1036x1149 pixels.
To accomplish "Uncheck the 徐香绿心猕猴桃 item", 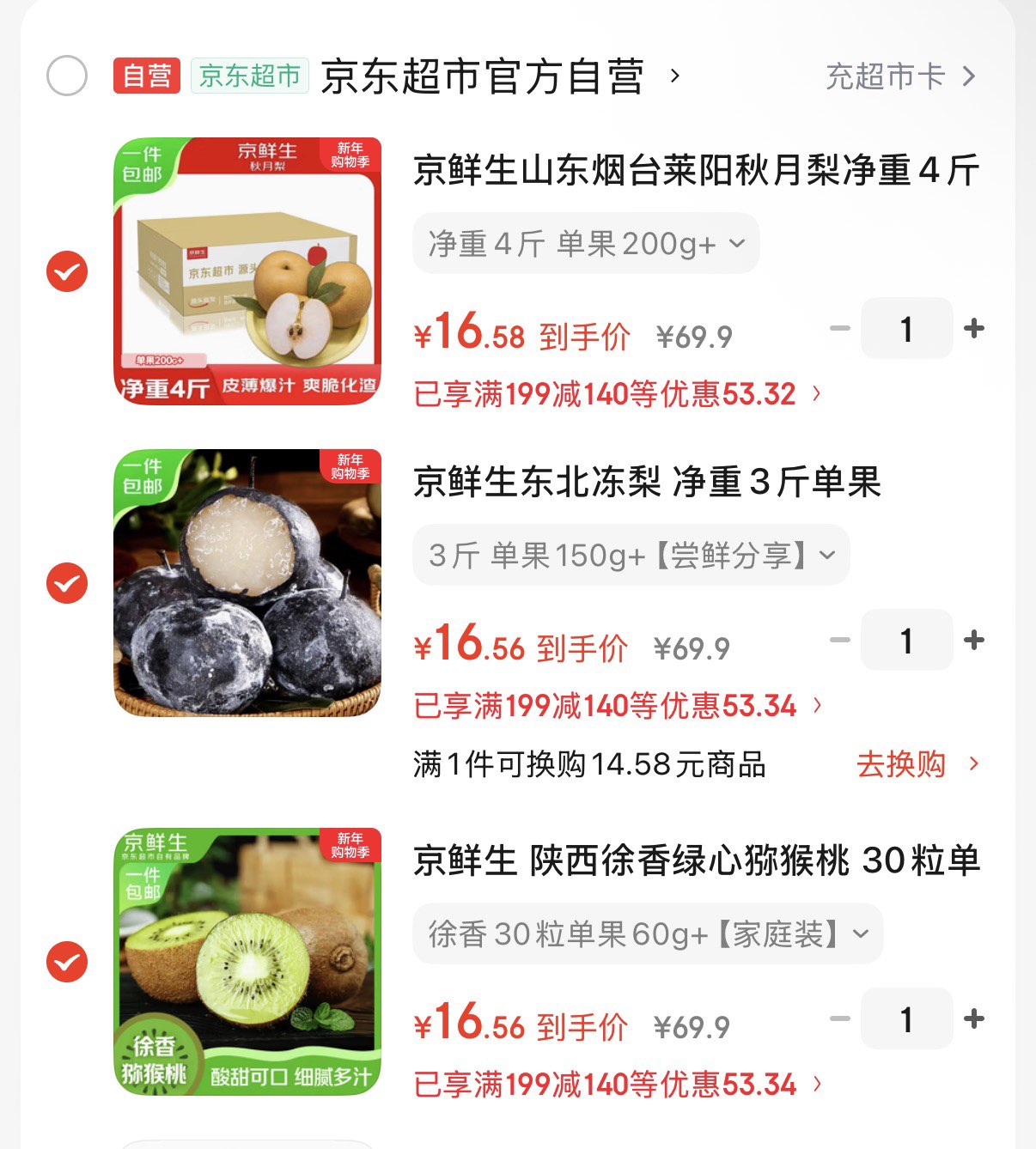I will tap(67, 962).
